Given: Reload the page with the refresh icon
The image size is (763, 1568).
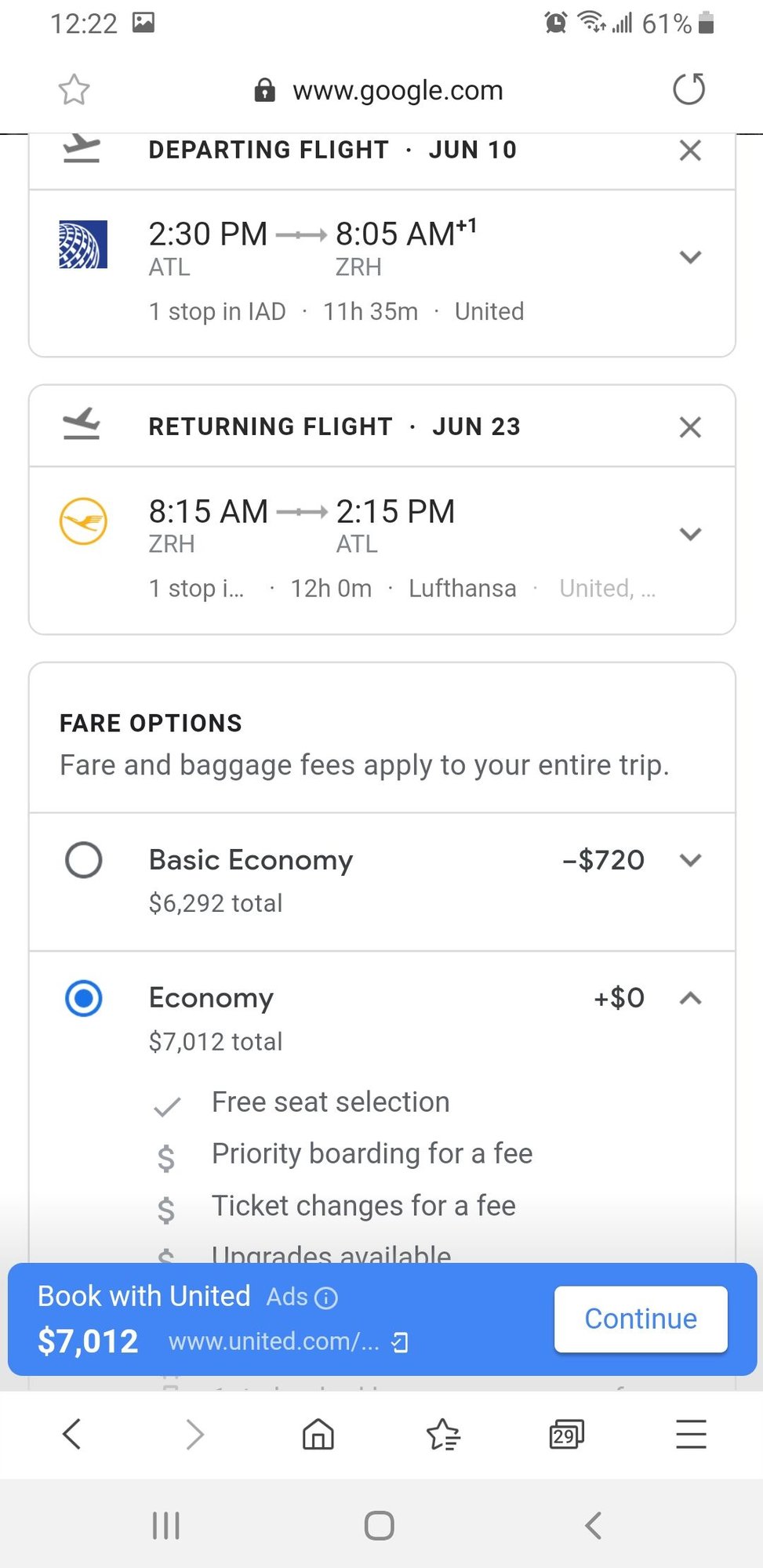Looking at the screenshot, I should coord(688,89).
